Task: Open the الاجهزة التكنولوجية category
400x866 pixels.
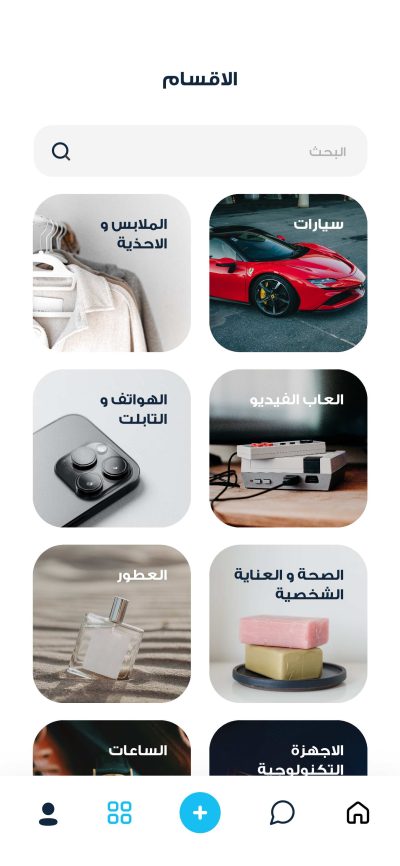Action: 288,748
